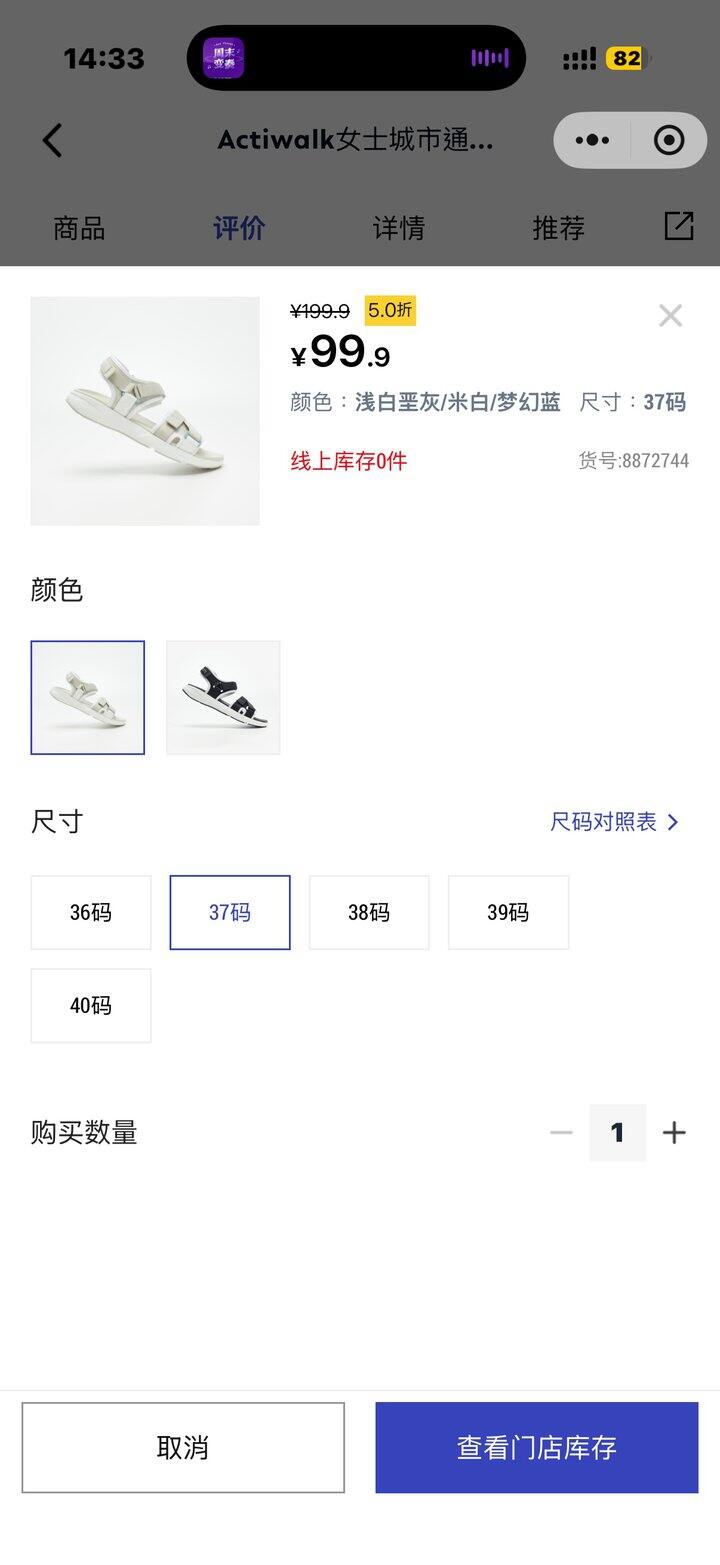
Task: Switch to the 详情 tab
Action: pos(399,228)
